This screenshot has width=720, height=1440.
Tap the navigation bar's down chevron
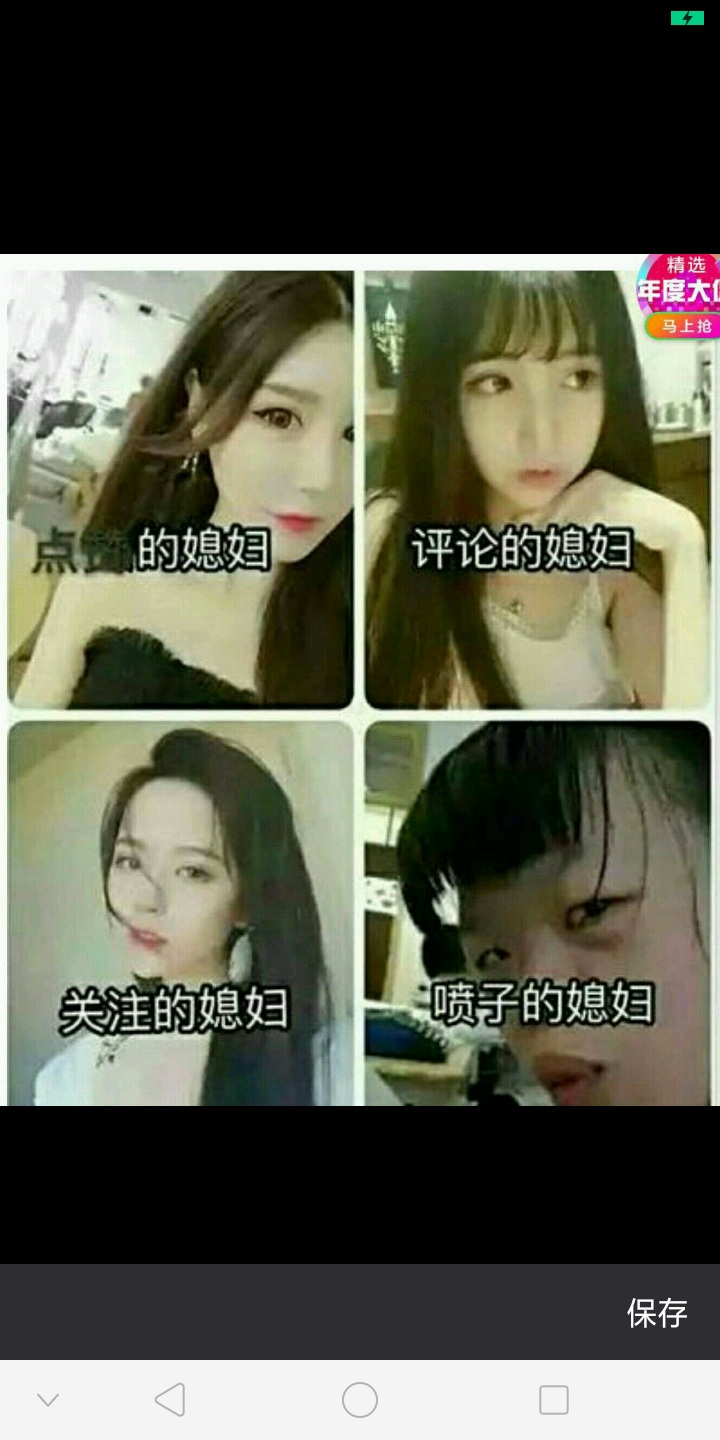point(48,1400)
